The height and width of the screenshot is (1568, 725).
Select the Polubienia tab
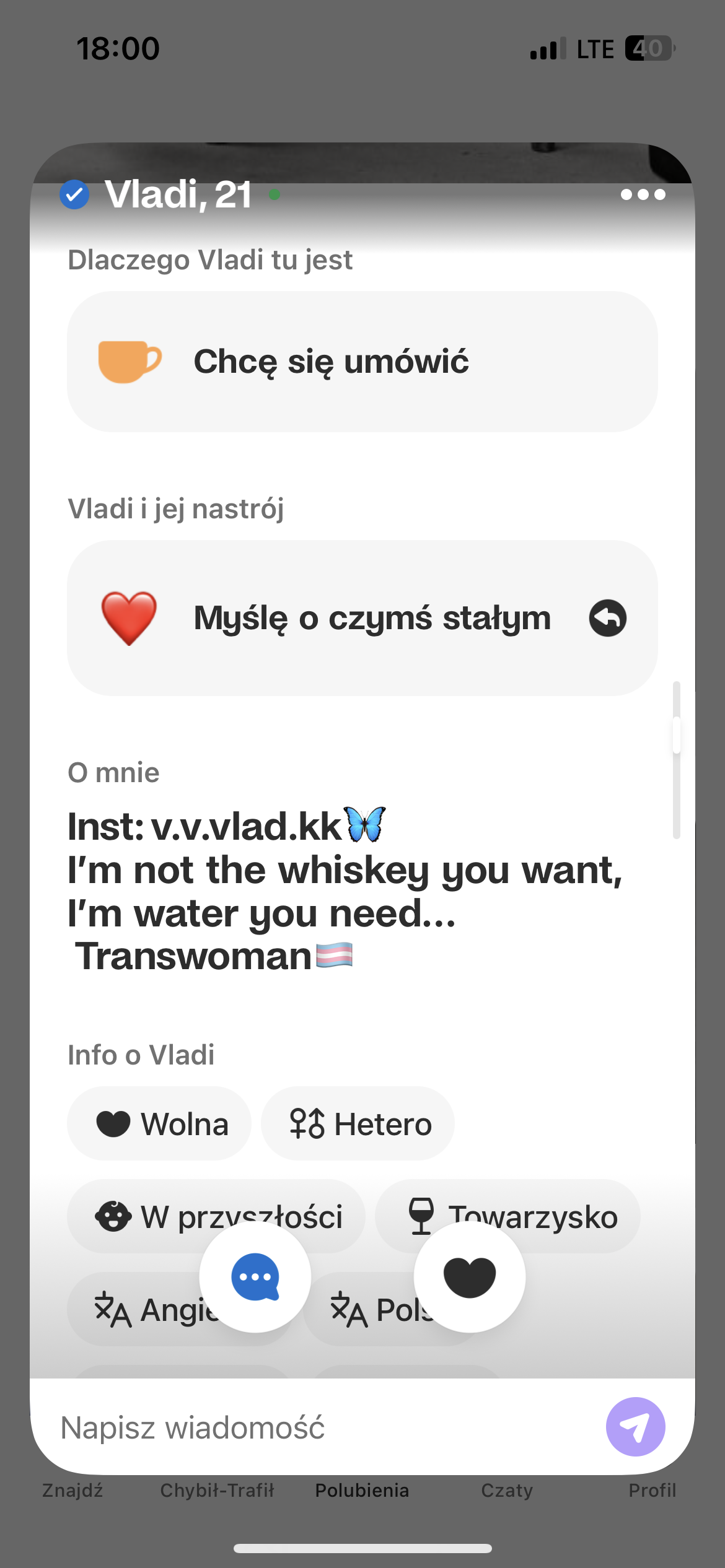[362, 1490]
